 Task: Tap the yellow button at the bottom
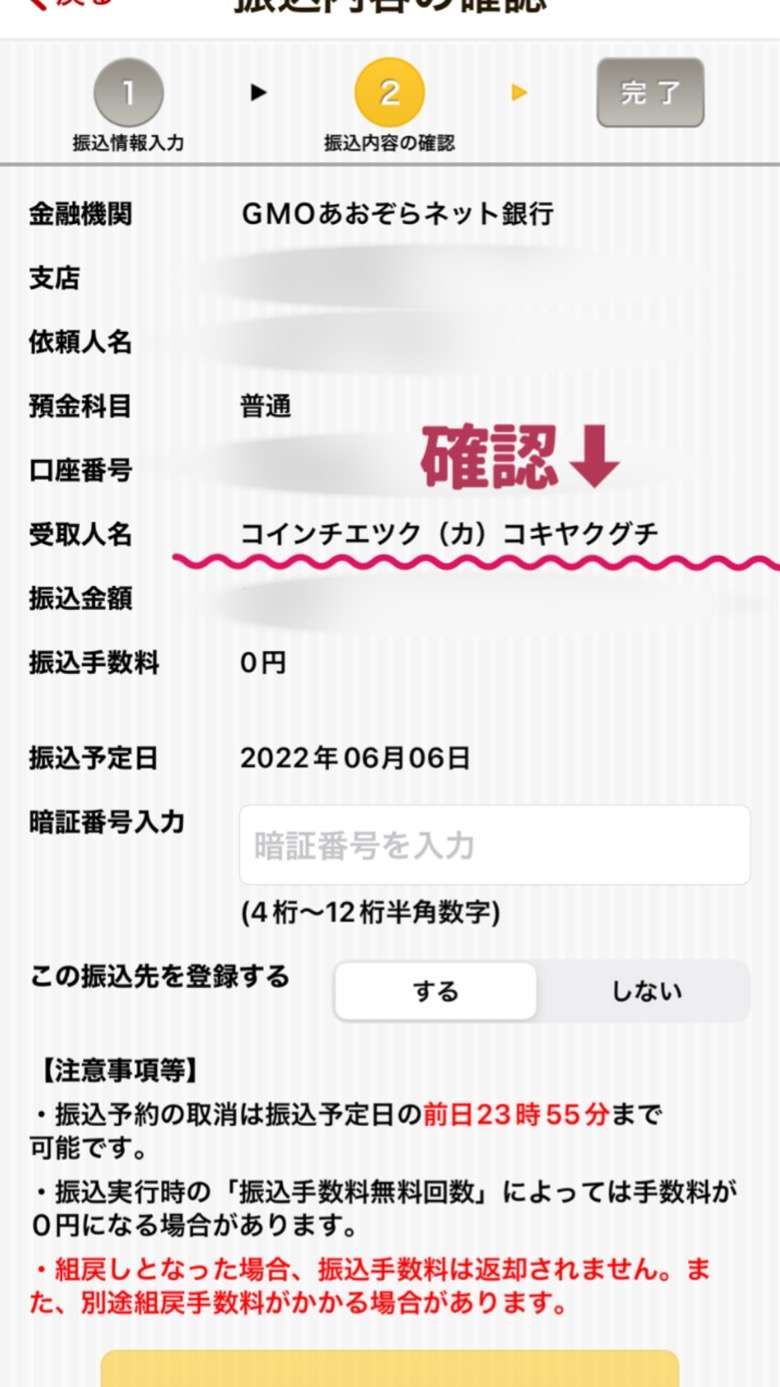point(390,1368)
